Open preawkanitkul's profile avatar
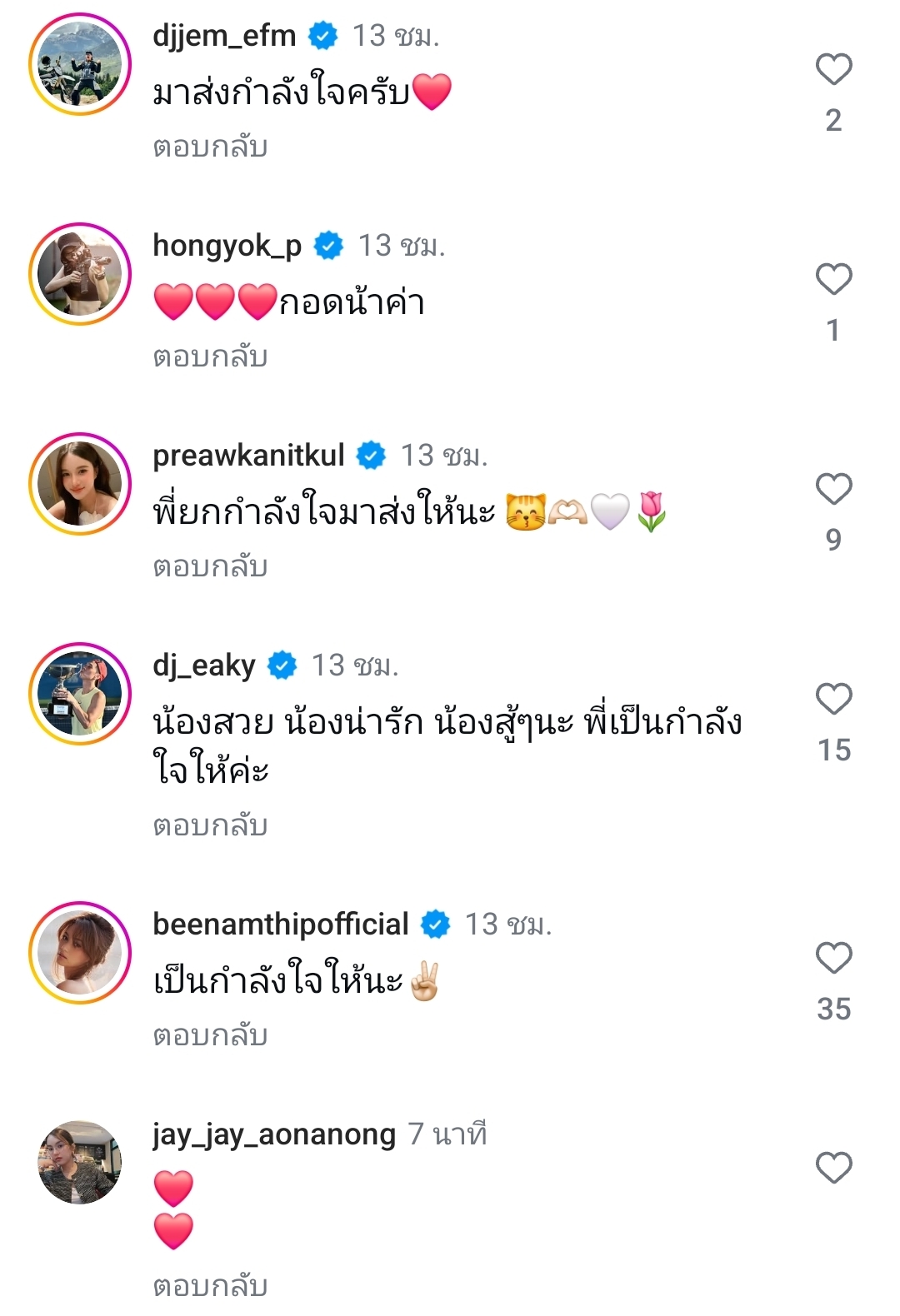 click(x=80, y=484)
